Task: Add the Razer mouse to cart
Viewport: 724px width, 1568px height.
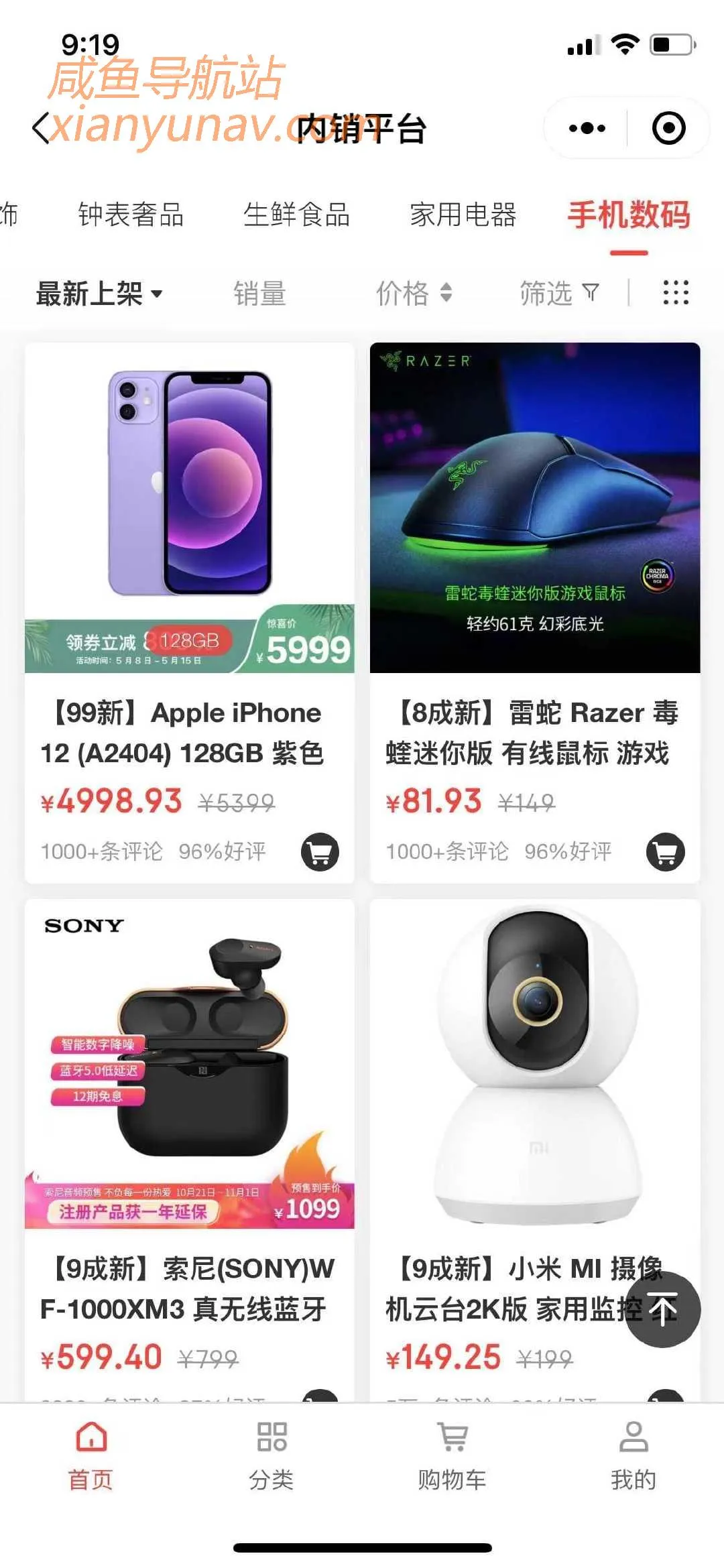Action: pyautogui.click(x=665, y=852)
